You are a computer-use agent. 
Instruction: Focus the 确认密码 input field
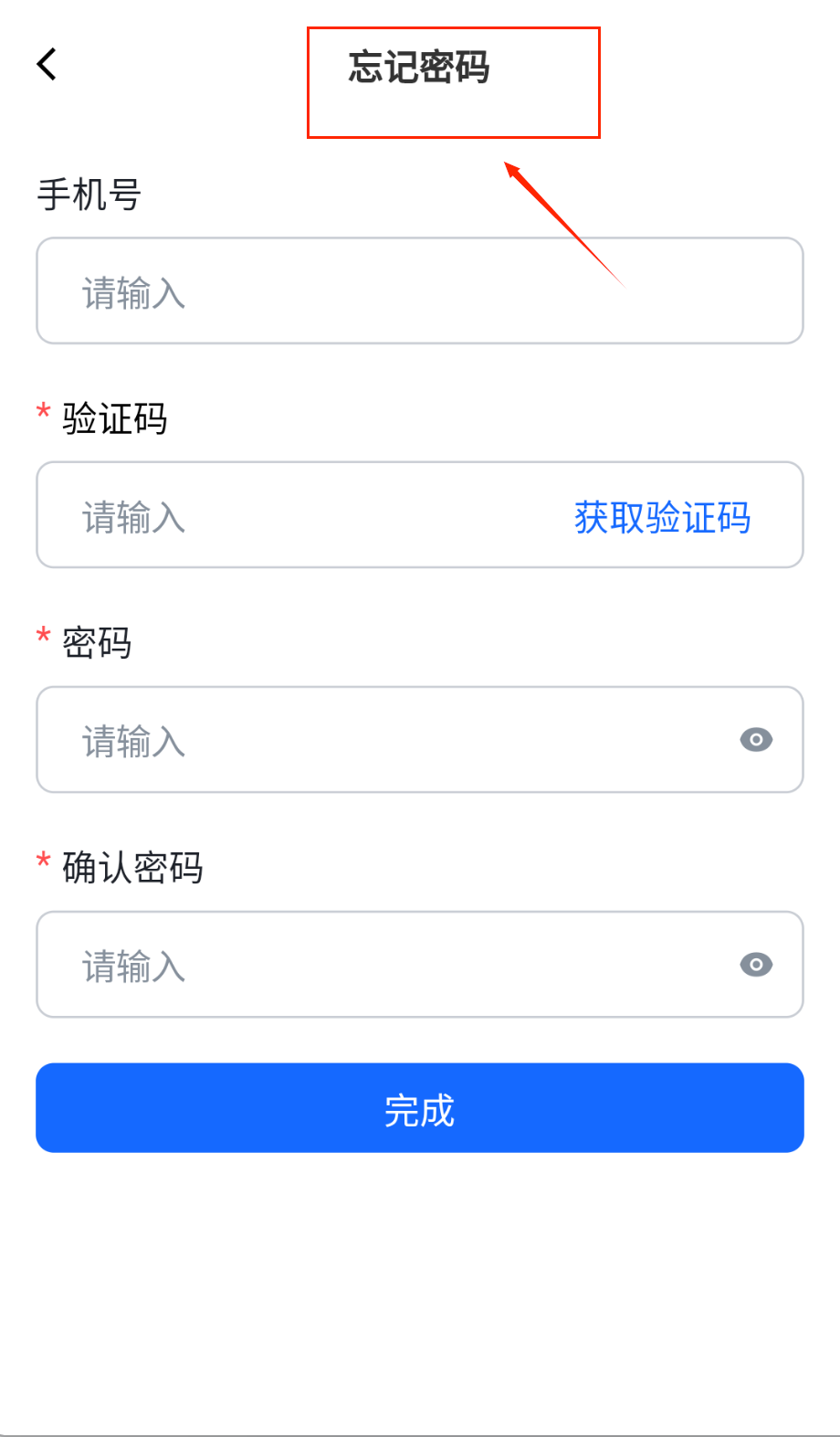[383, 966]
